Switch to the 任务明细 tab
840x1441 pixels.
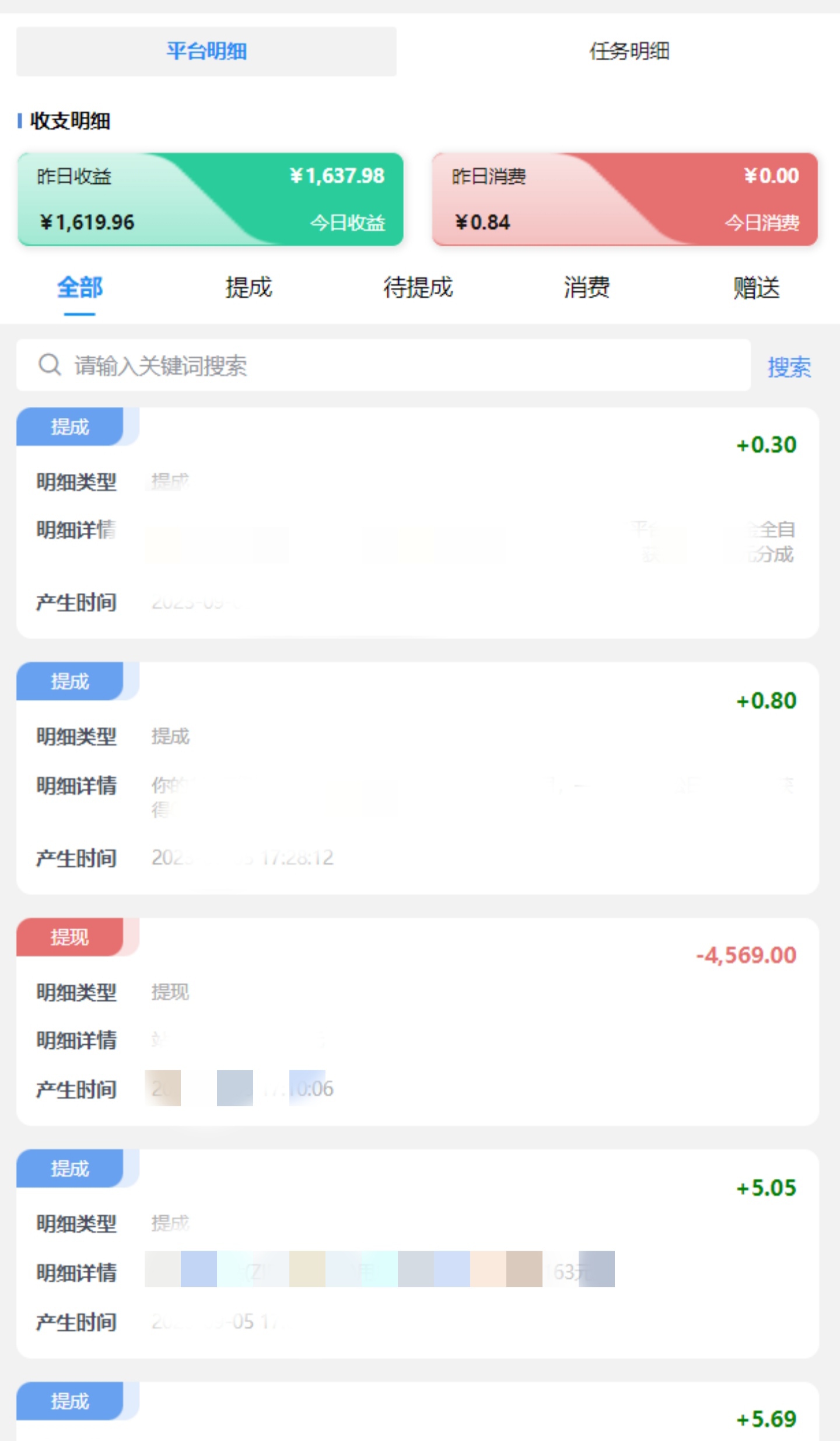(629, 51)
